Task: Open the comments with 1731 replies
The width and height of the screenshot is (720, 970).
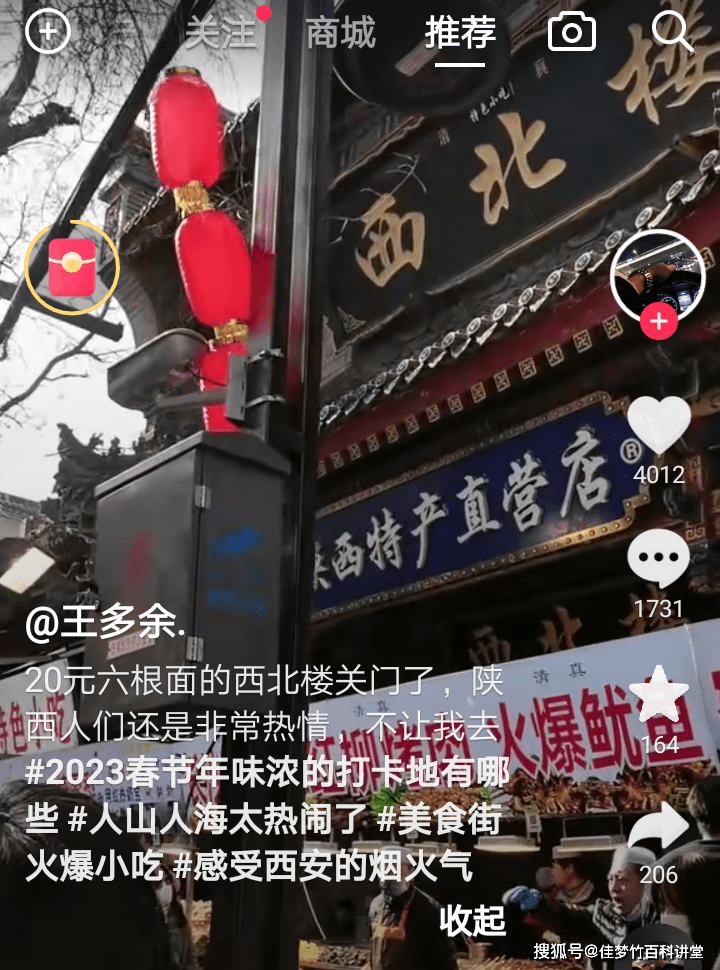Action: (658, 559)
